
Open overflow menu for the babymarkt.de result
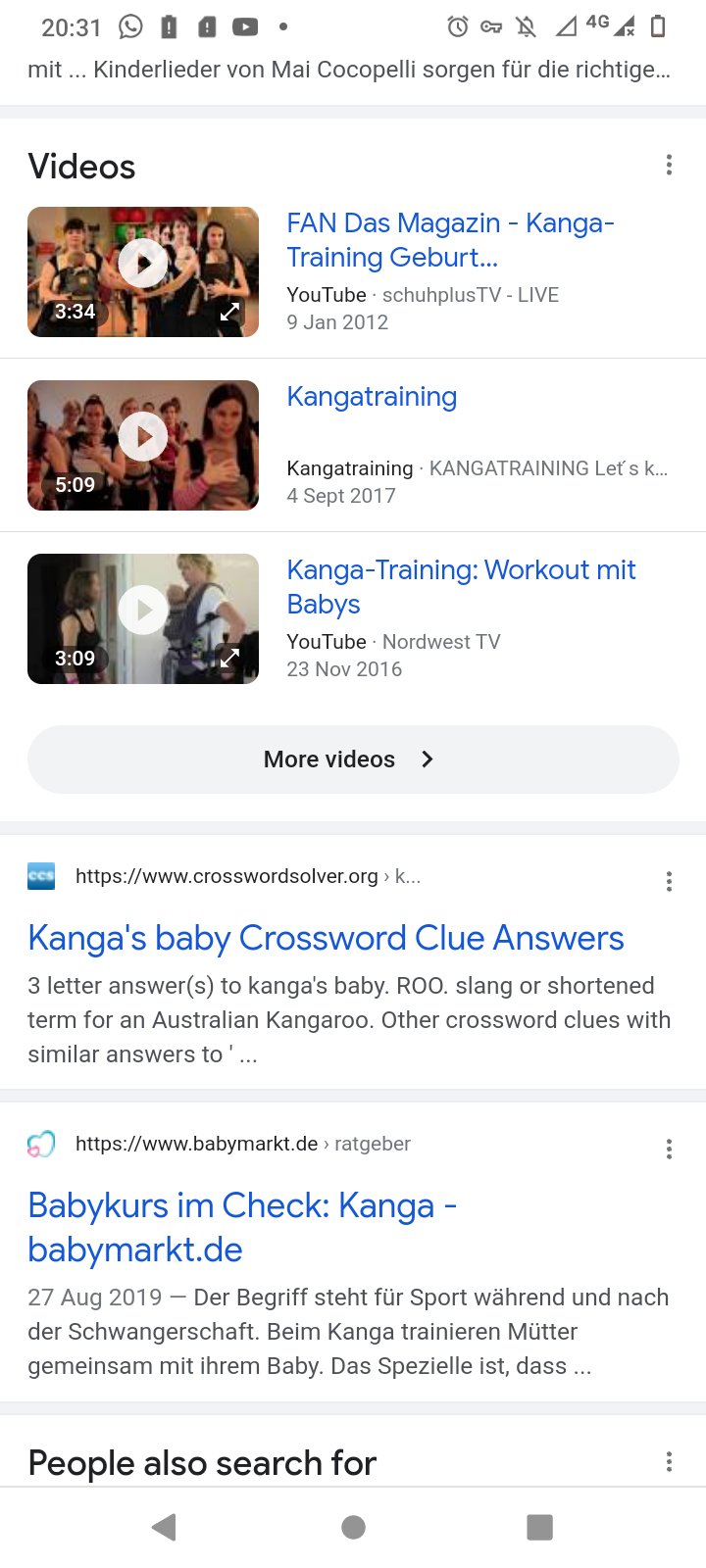click(x=669, y=1149)
